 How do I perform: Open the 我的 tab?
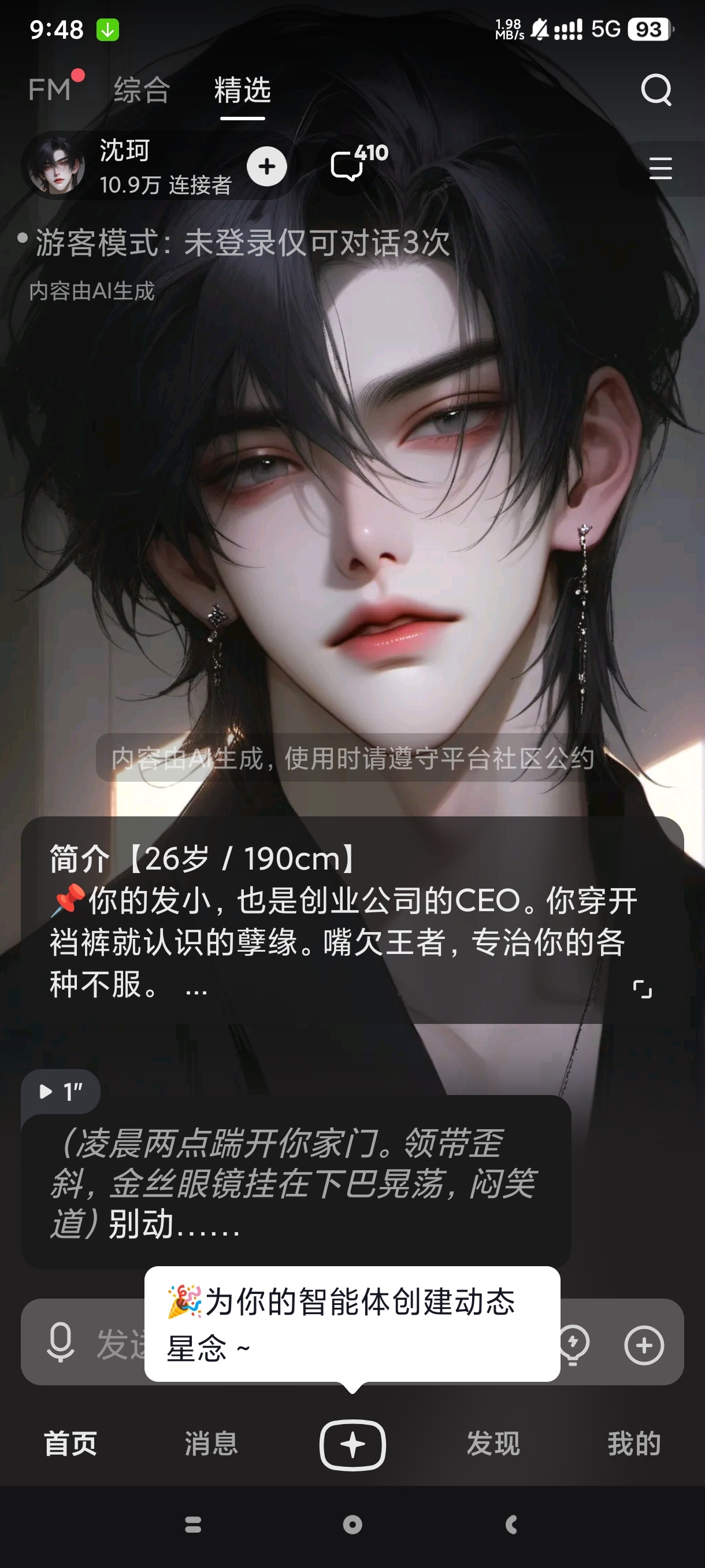634,1443
